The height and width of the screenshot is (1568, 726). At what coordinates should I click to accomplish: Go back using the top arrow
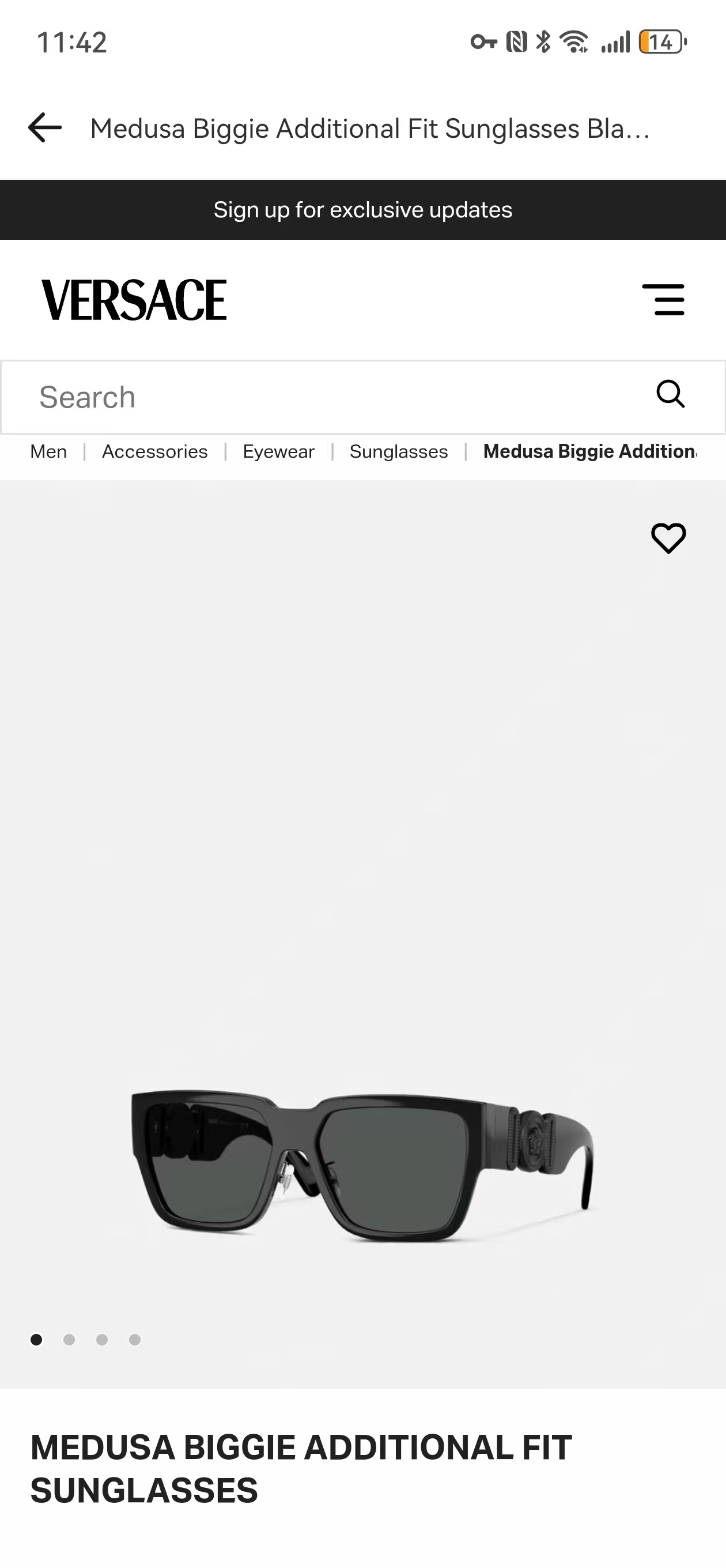click(45, 128)
